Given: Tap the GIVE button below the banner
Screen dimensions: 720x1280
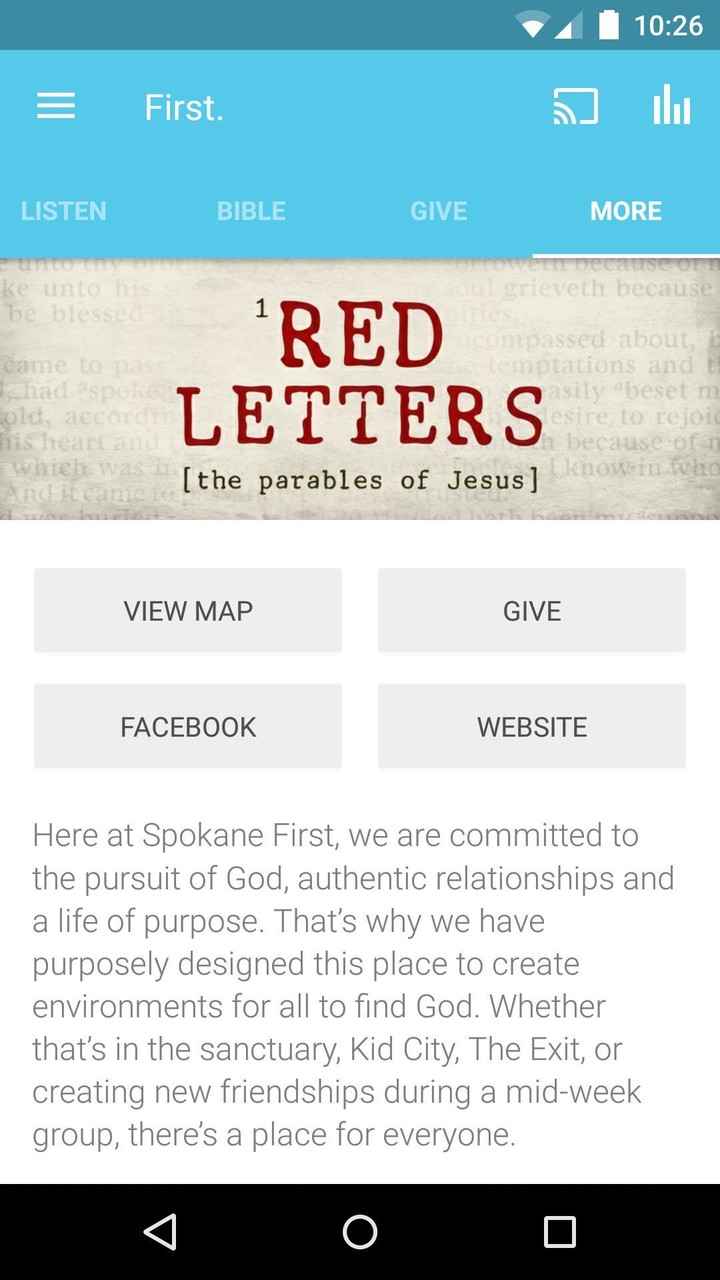Looking at the screenshot, I should pos(531,610).
